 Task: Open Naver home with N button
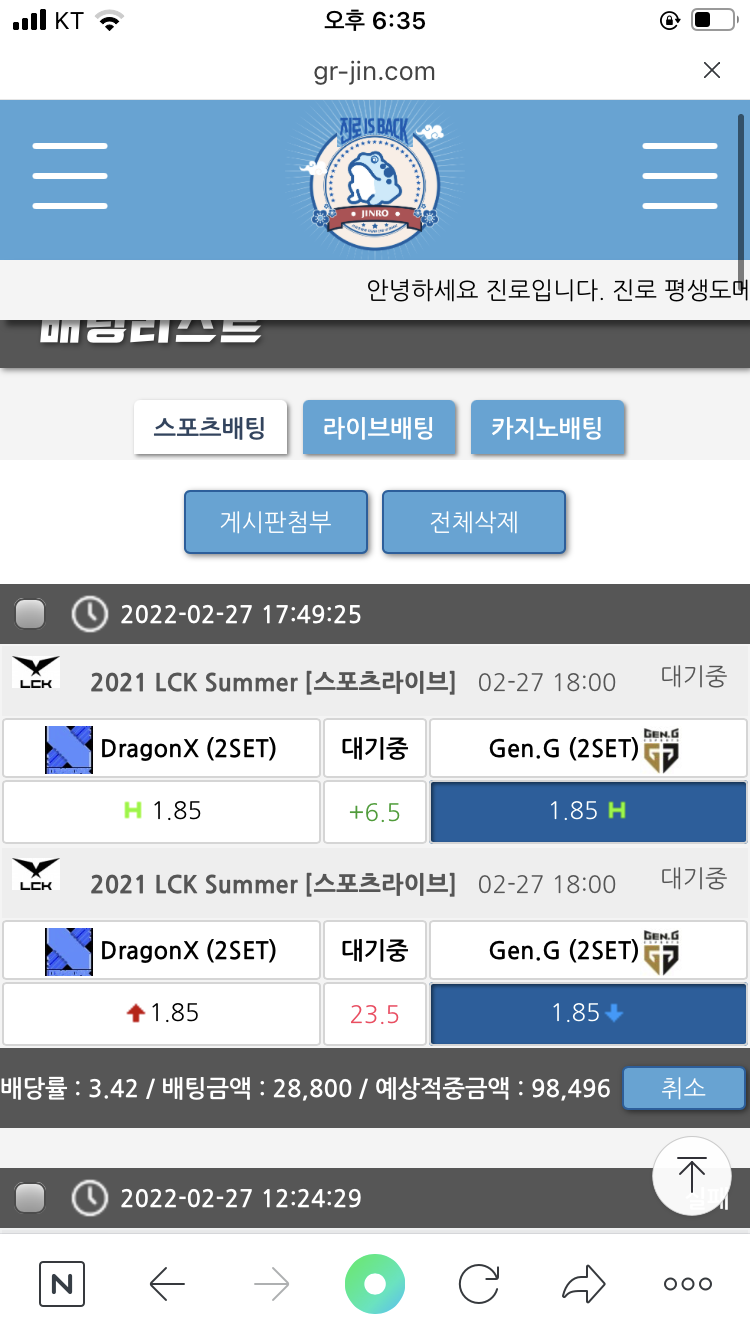62,1284
